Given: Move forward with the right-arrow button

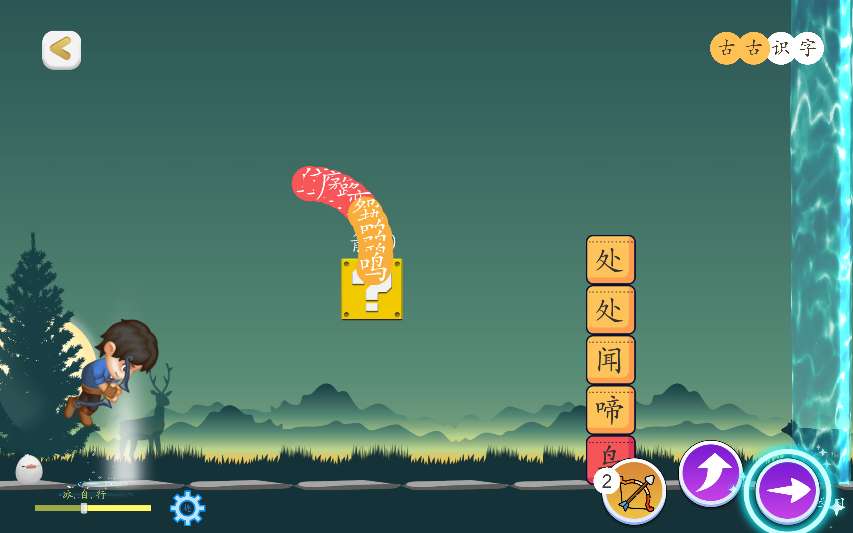Looking at the screenshot, I should point(786,493).
